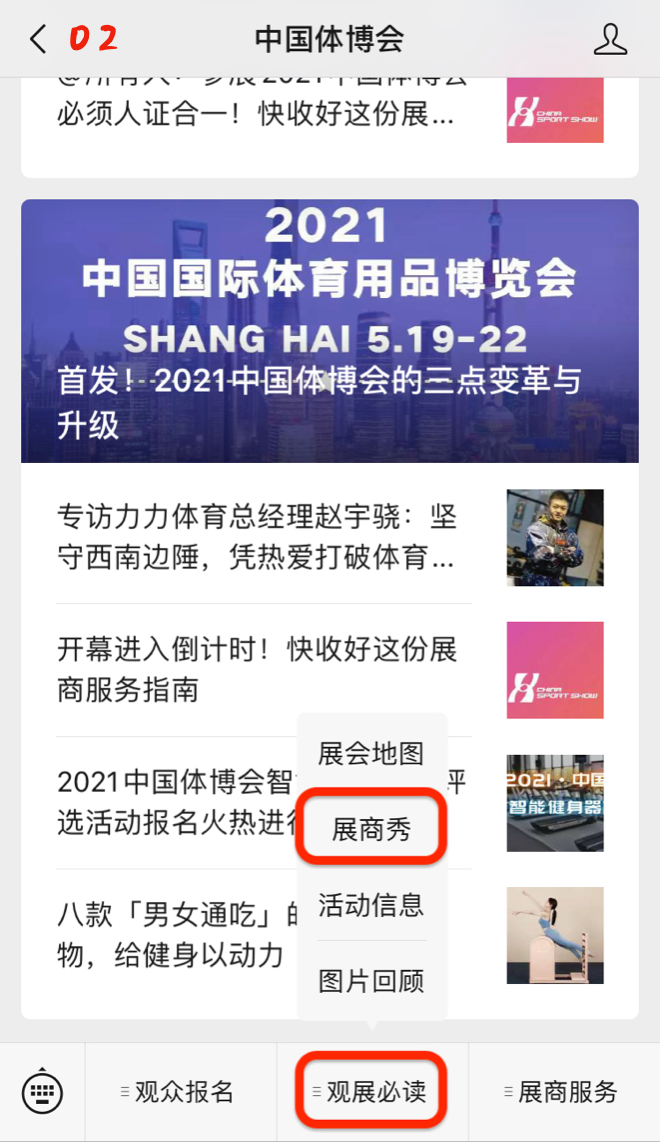Select 展商秀 from the popup menu

click(x=371, y=830)
